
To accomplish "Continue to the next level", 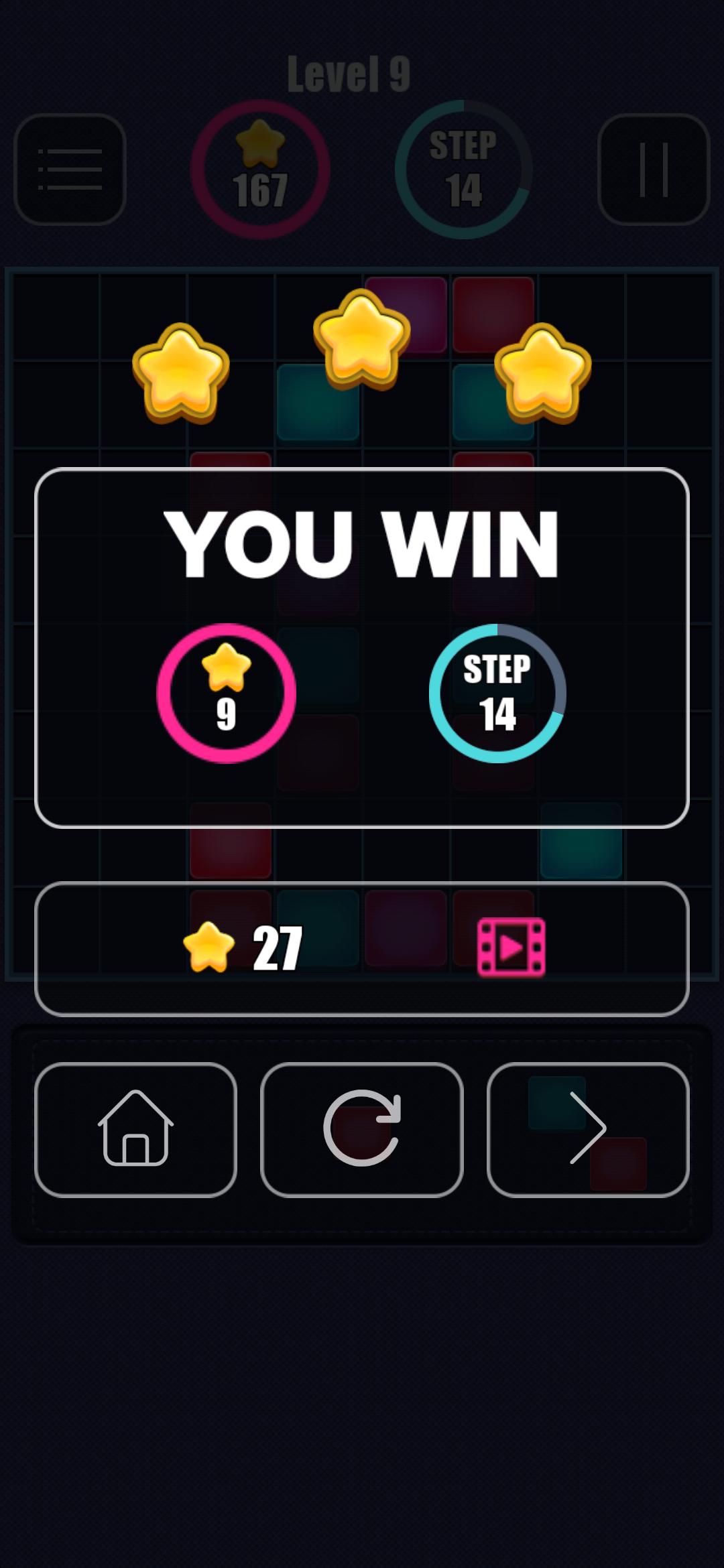I will click(x=588, y=1129).
